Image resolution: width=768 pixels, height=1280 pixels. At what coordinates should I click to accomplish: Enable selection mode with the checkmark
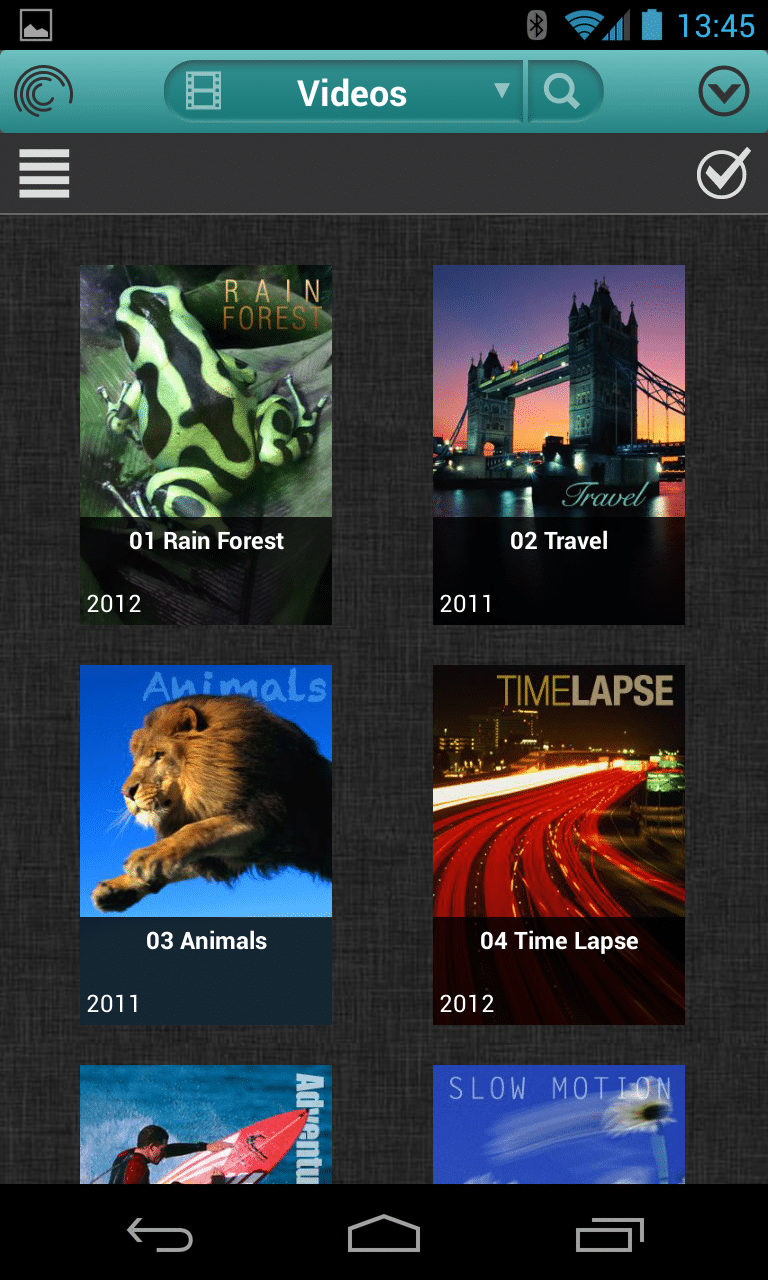pyautogui.click(x=723, y=173)
